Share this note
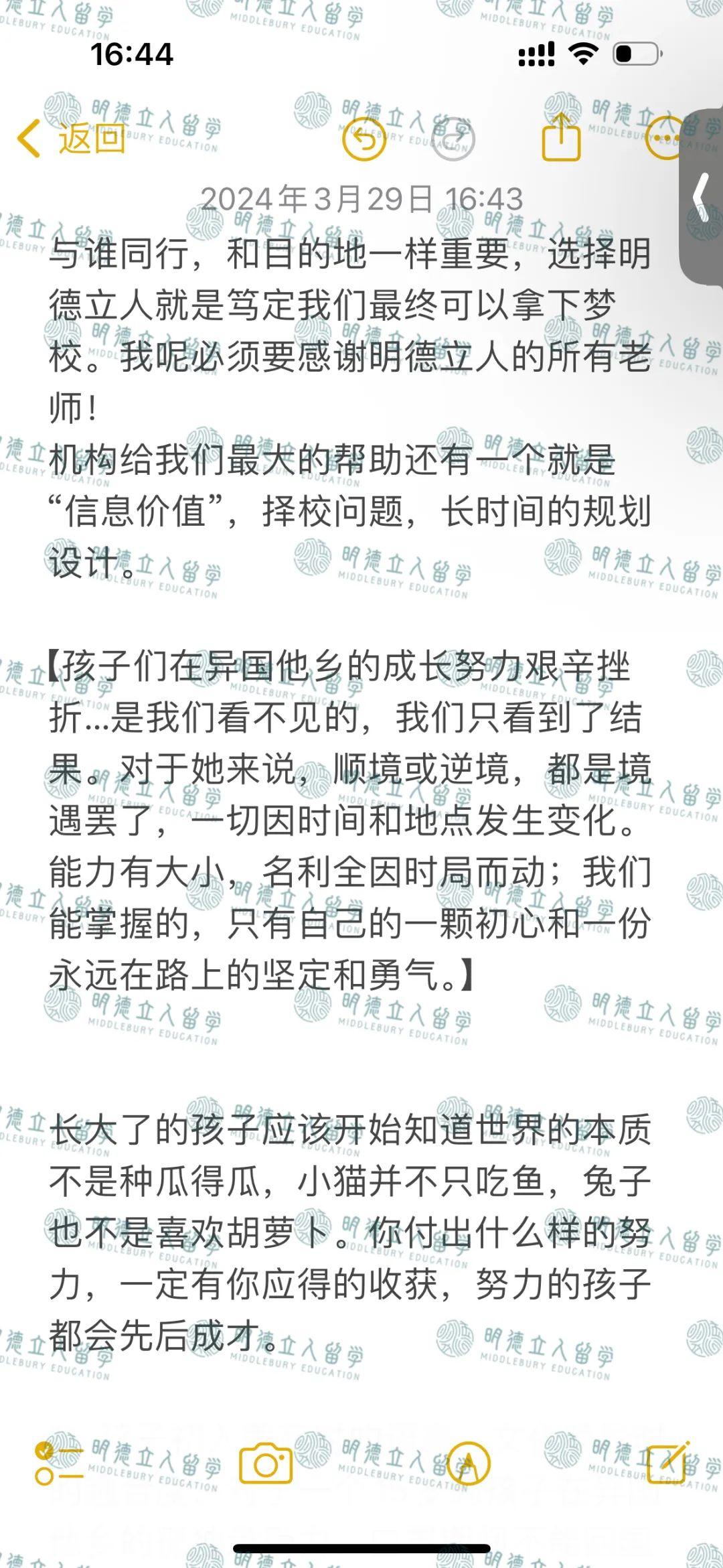Viewport: 723px width, 1568px height. [x=561, y=137]
